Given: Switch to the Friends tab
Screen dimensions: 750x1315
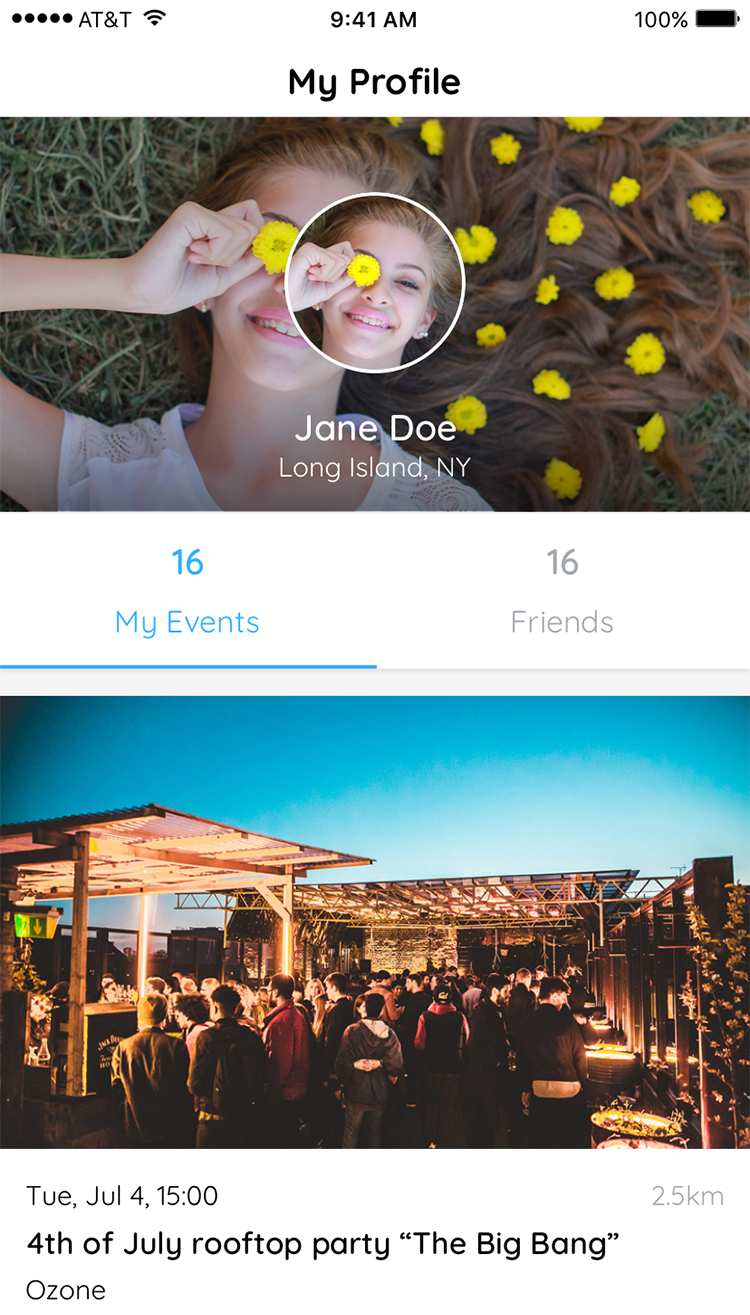Looking at the screenshot, I should pos(562,592).
